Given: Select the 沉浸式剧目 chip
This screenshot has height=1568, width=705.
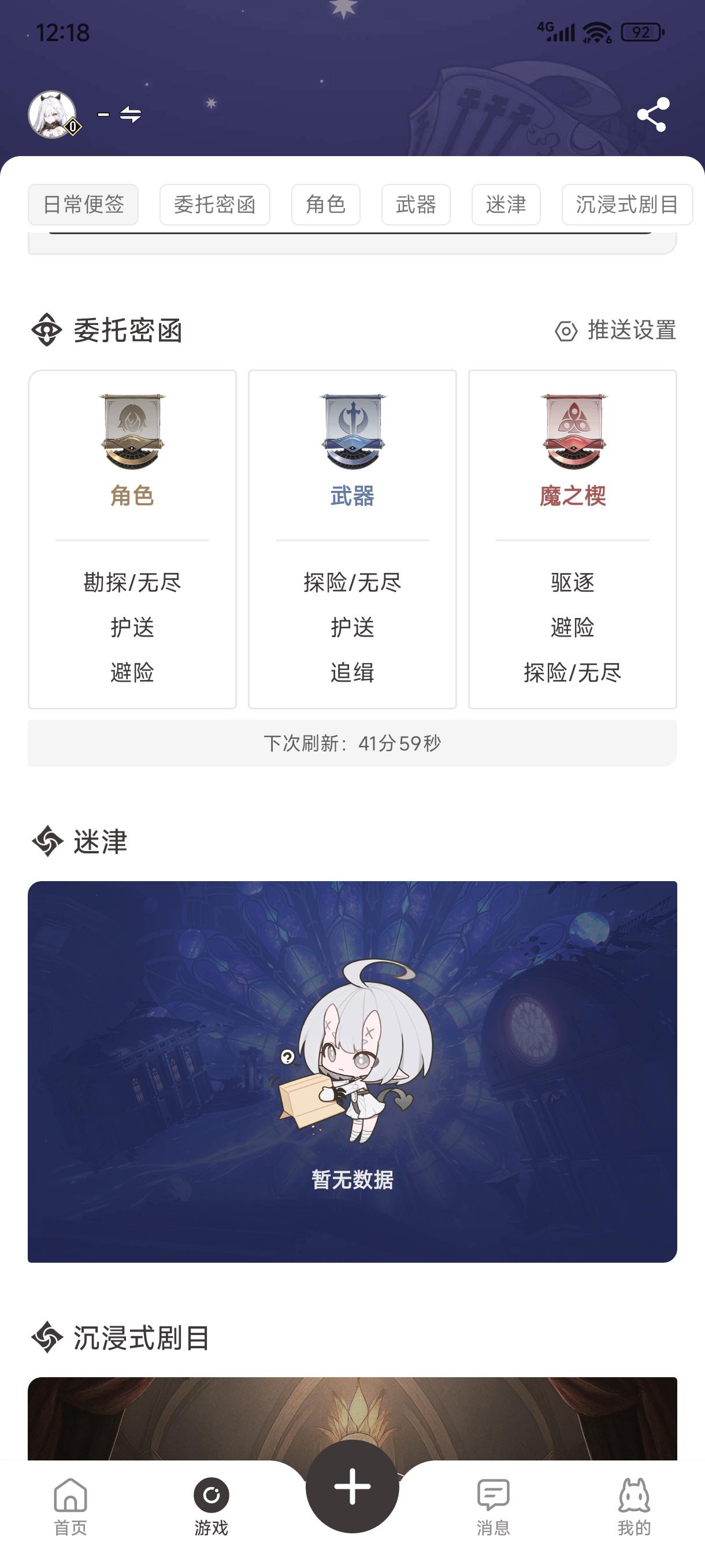Looking at the screenshot, I should pos(626,205).
